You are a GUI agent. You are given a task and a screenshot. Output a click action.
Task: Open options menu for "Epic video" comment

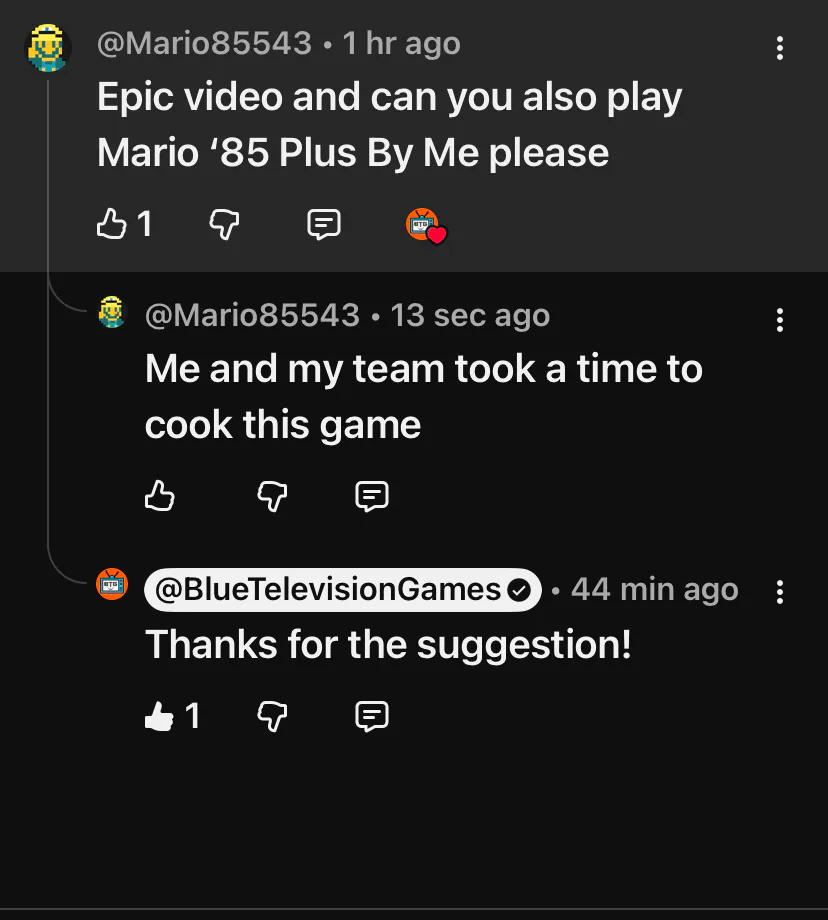[x=779, y=48]
